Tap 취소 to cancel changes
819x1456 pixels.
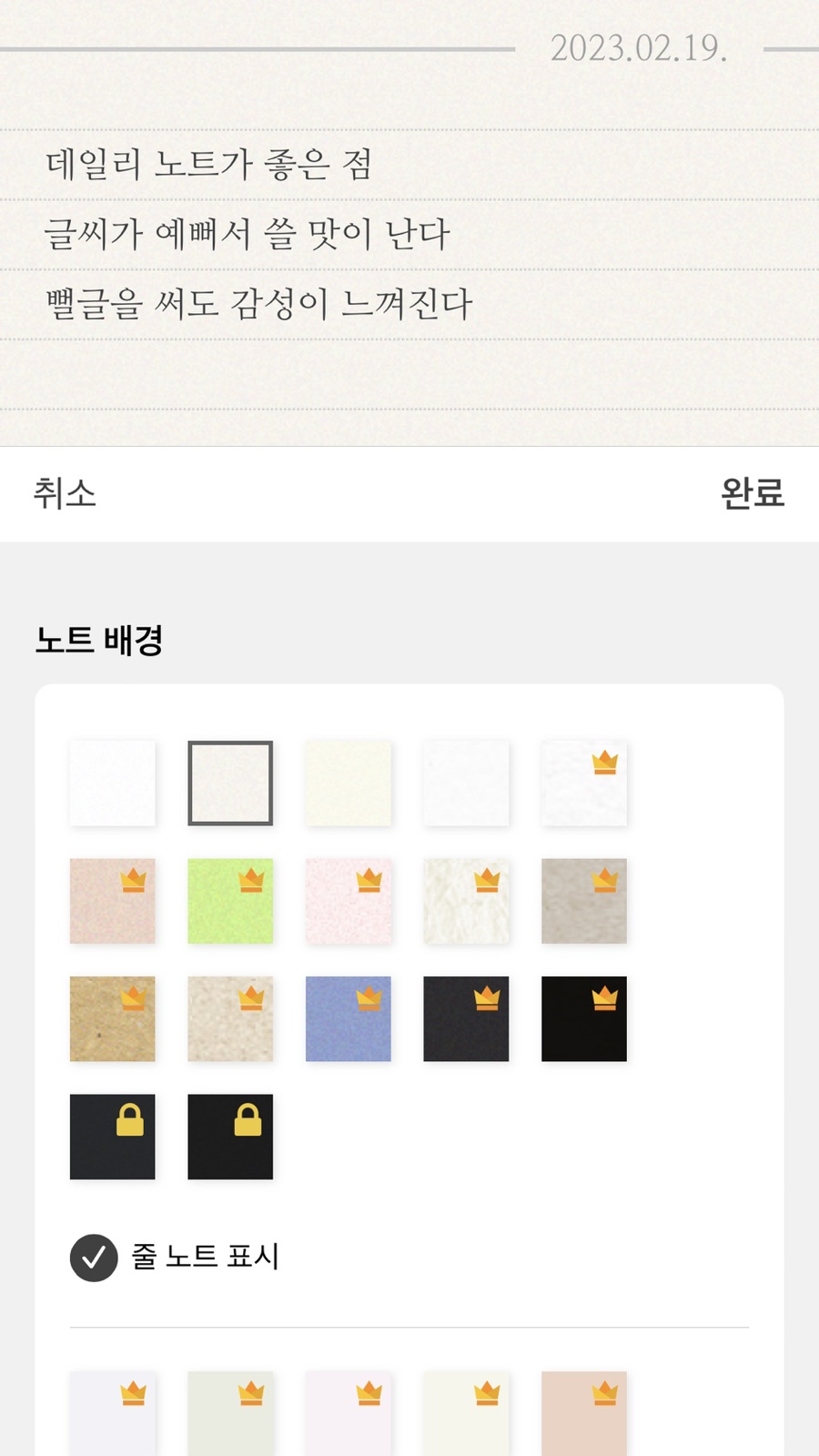pyautogui.click(x=65, y=493)
